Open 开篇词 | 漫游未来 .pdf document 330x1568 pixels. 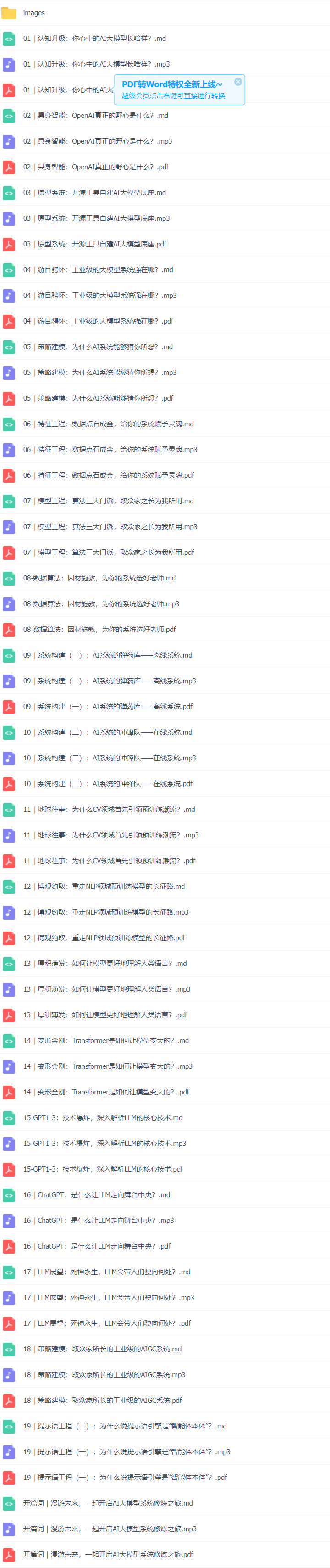point(108,1554)
